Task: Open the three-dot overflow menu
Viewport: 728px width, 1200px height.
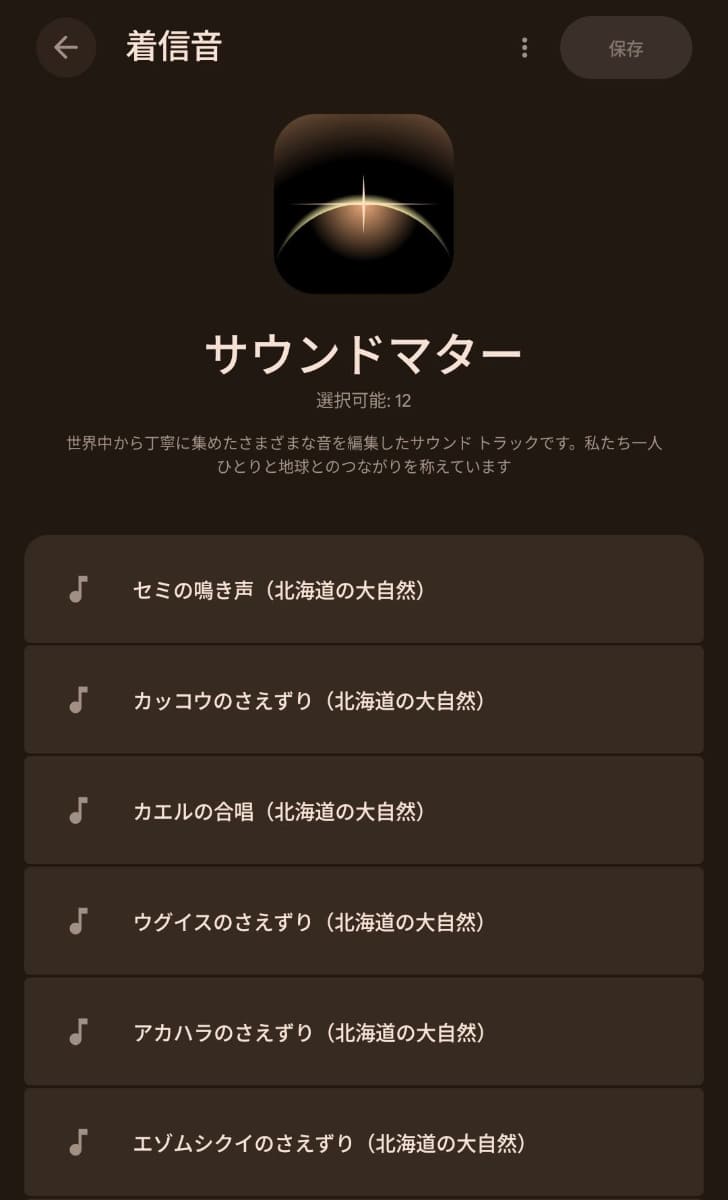Action: click(x=524, y=47)
